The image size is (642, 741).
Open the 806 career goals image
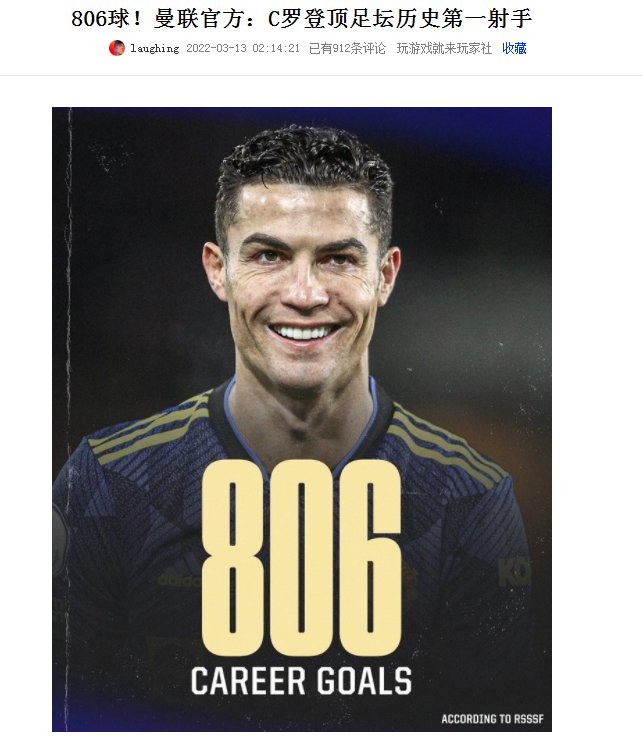coord(301,418)
